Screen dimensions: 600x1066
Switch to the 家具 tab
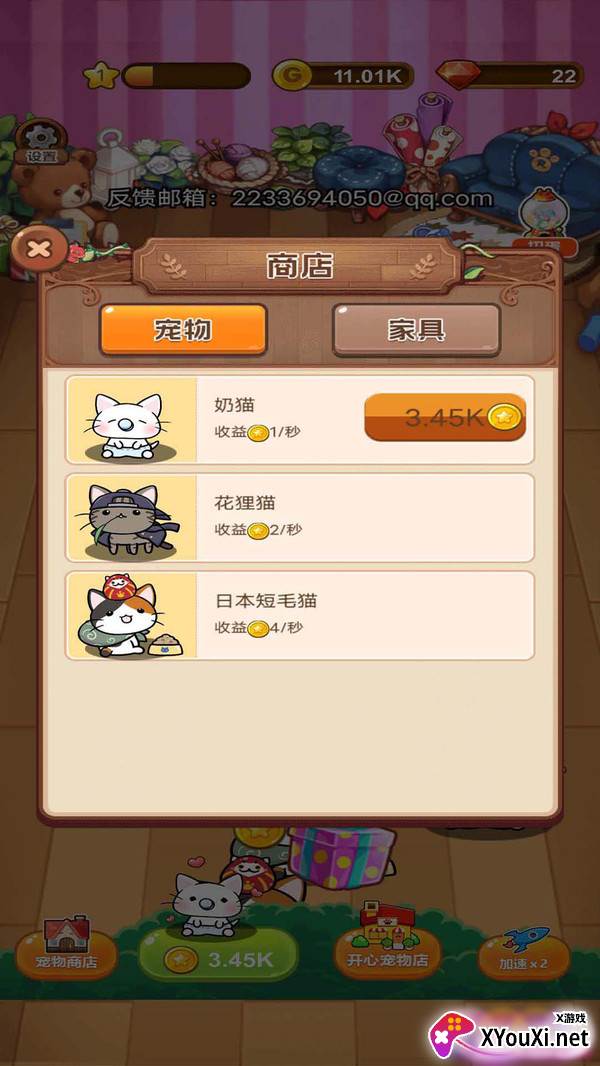416,330
